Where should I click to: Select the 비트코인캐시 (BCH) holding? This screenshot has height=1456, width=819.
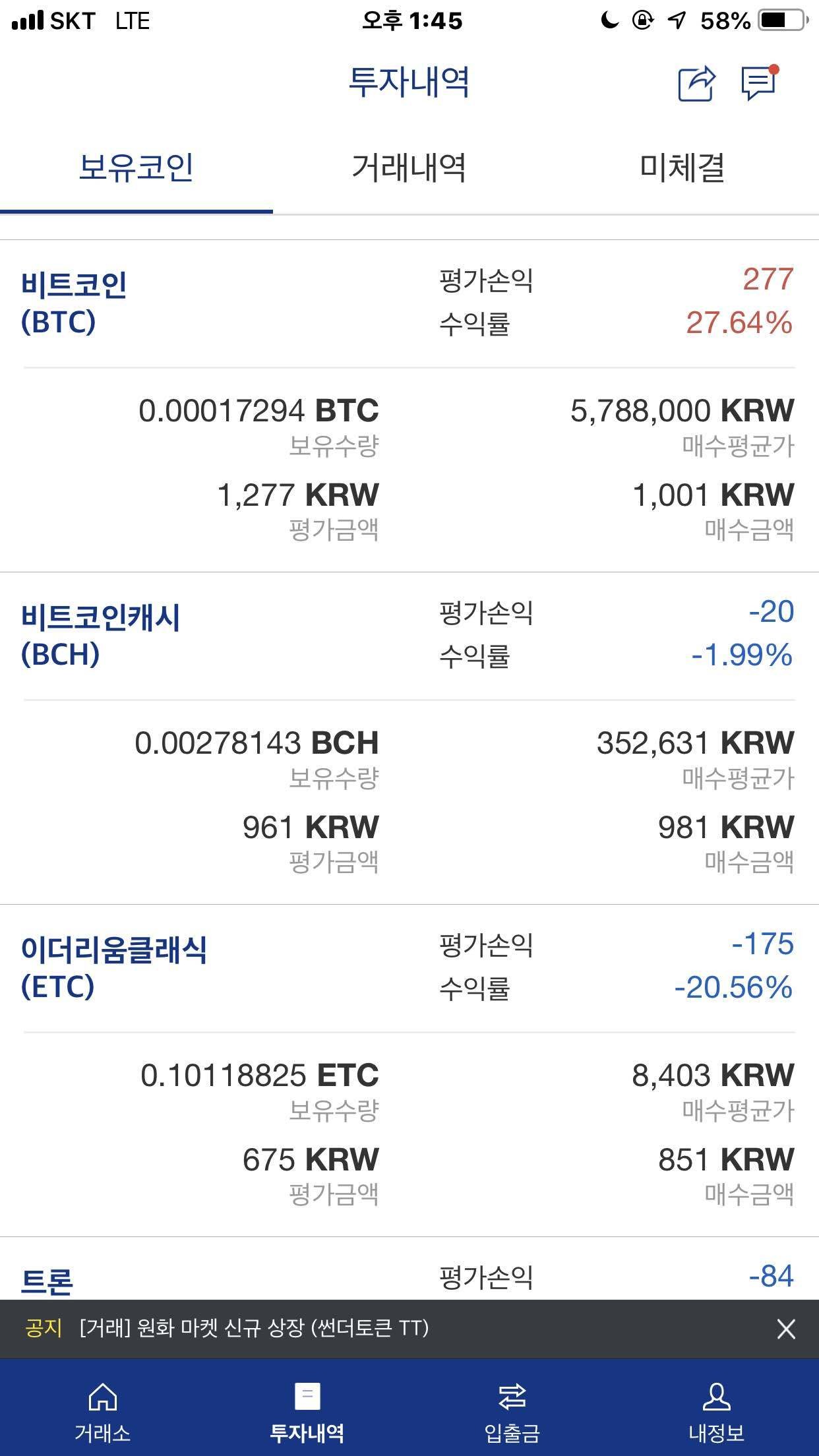click(100, 636)
